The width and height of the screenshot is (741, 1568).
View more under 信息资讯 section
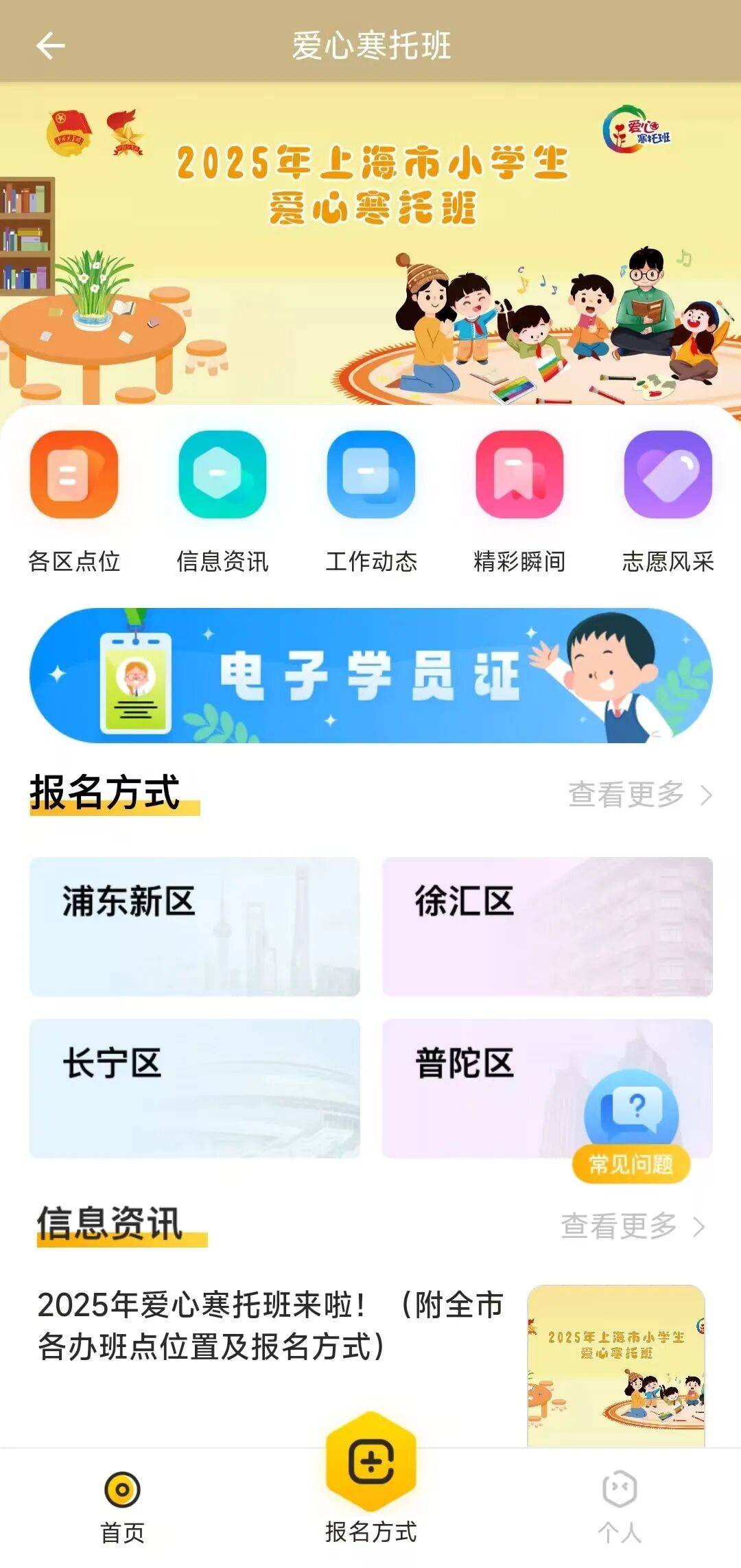click(633, 1226)
